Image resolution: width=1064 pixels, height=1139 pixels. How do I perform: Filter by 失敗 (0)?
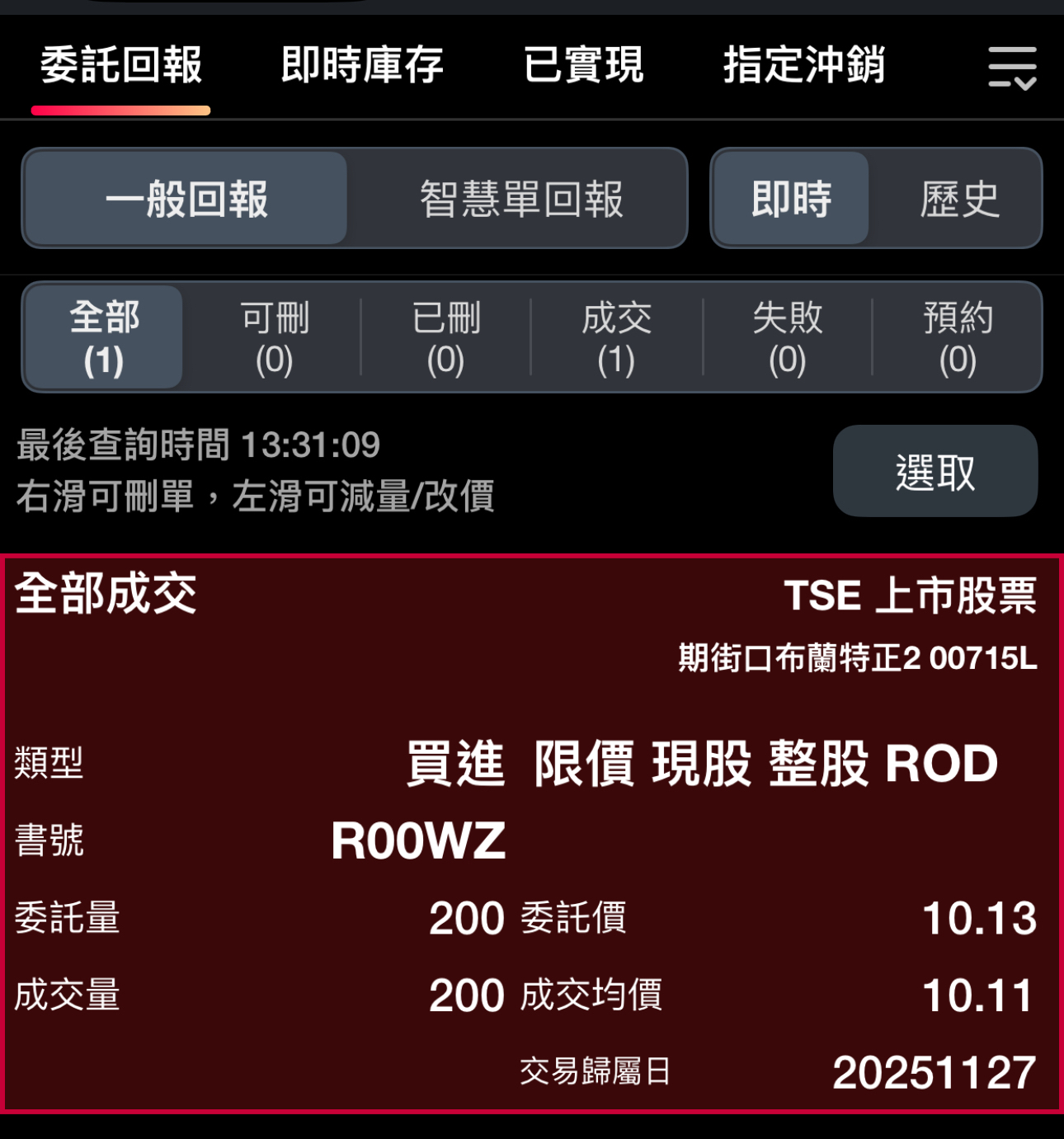point(787,337)
